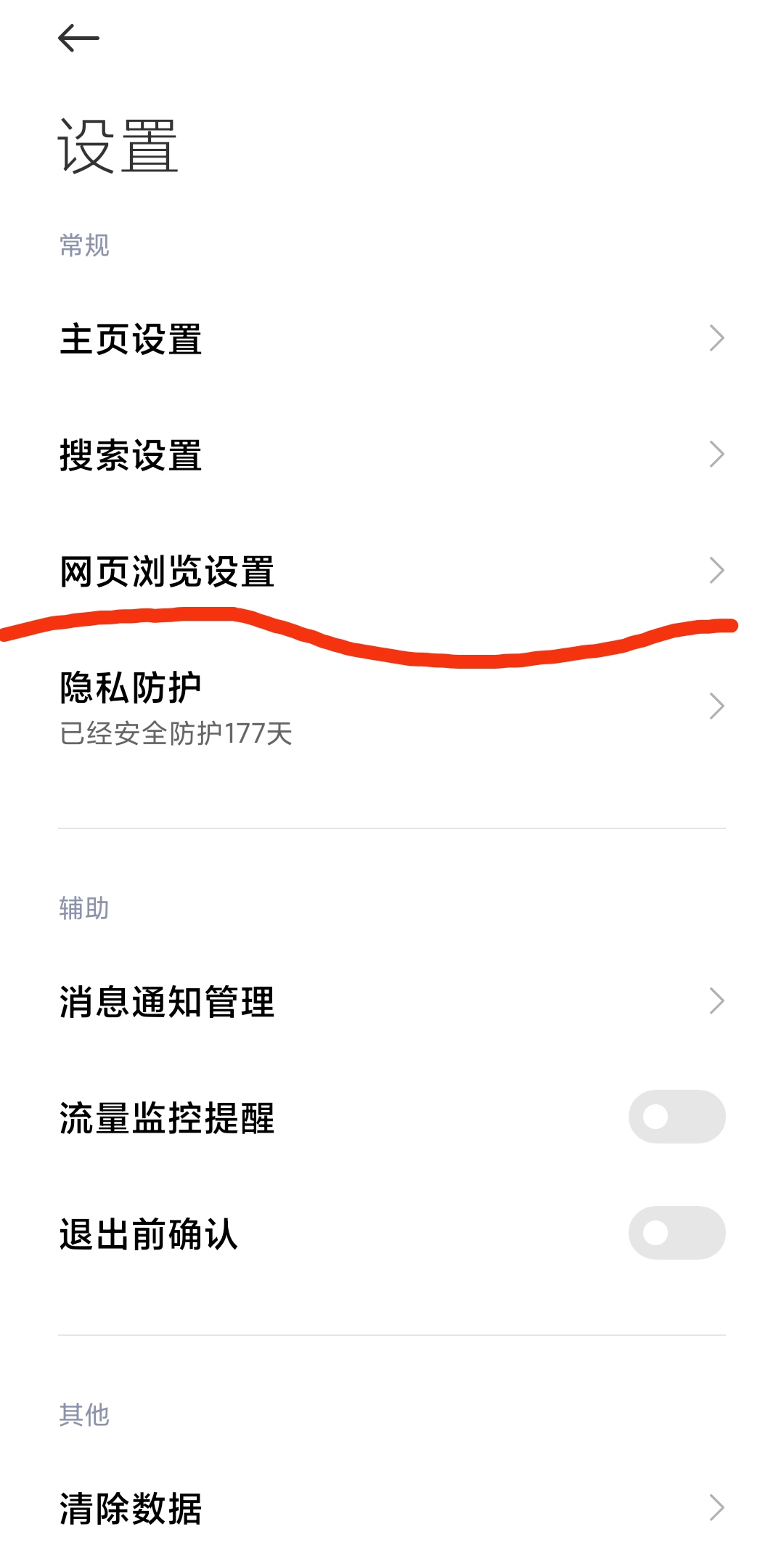Click the chevron next to 隐私防护
The height and width of the screenshot is (1553, 784).
coord(717,703)
